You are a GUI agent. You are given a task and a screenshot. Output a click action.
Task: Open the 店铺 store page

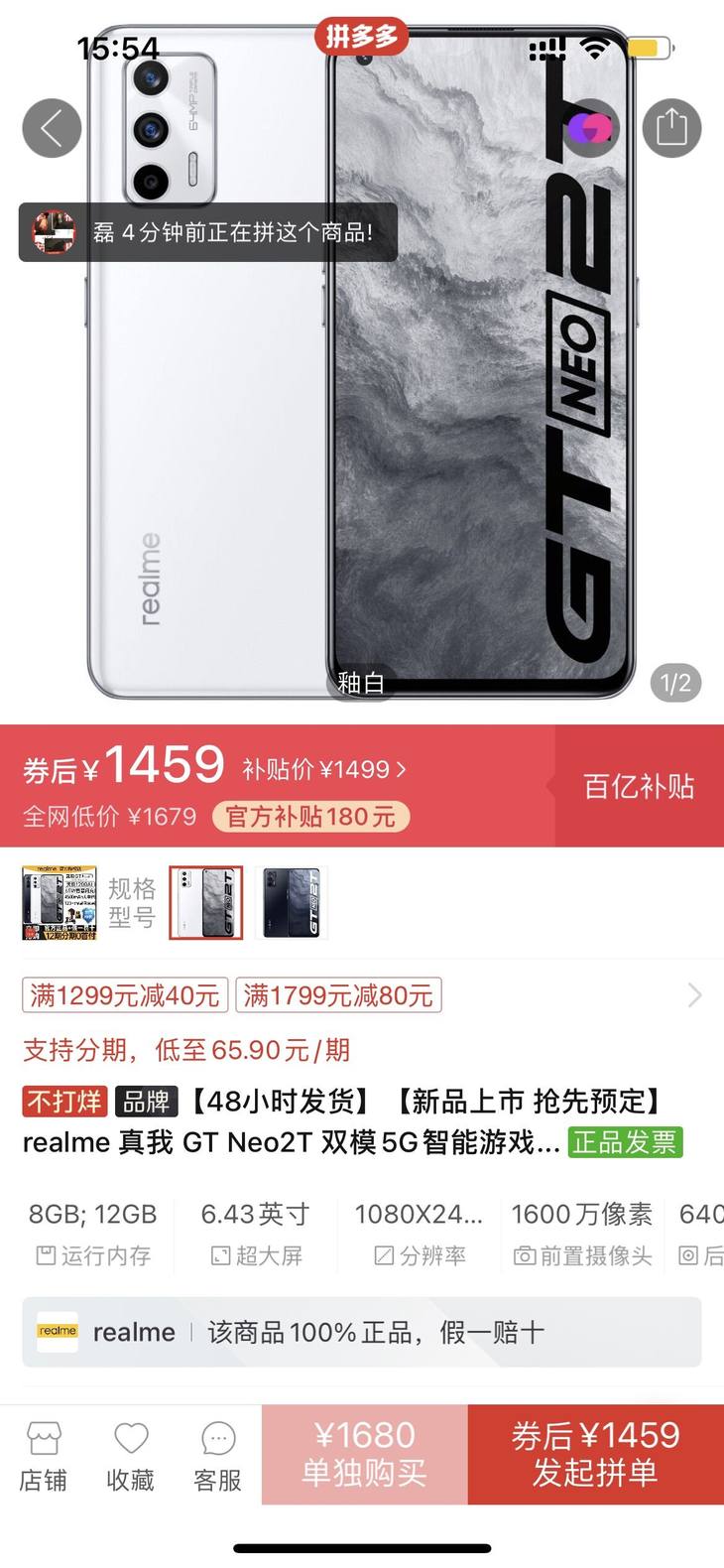tap(44, 1455)
